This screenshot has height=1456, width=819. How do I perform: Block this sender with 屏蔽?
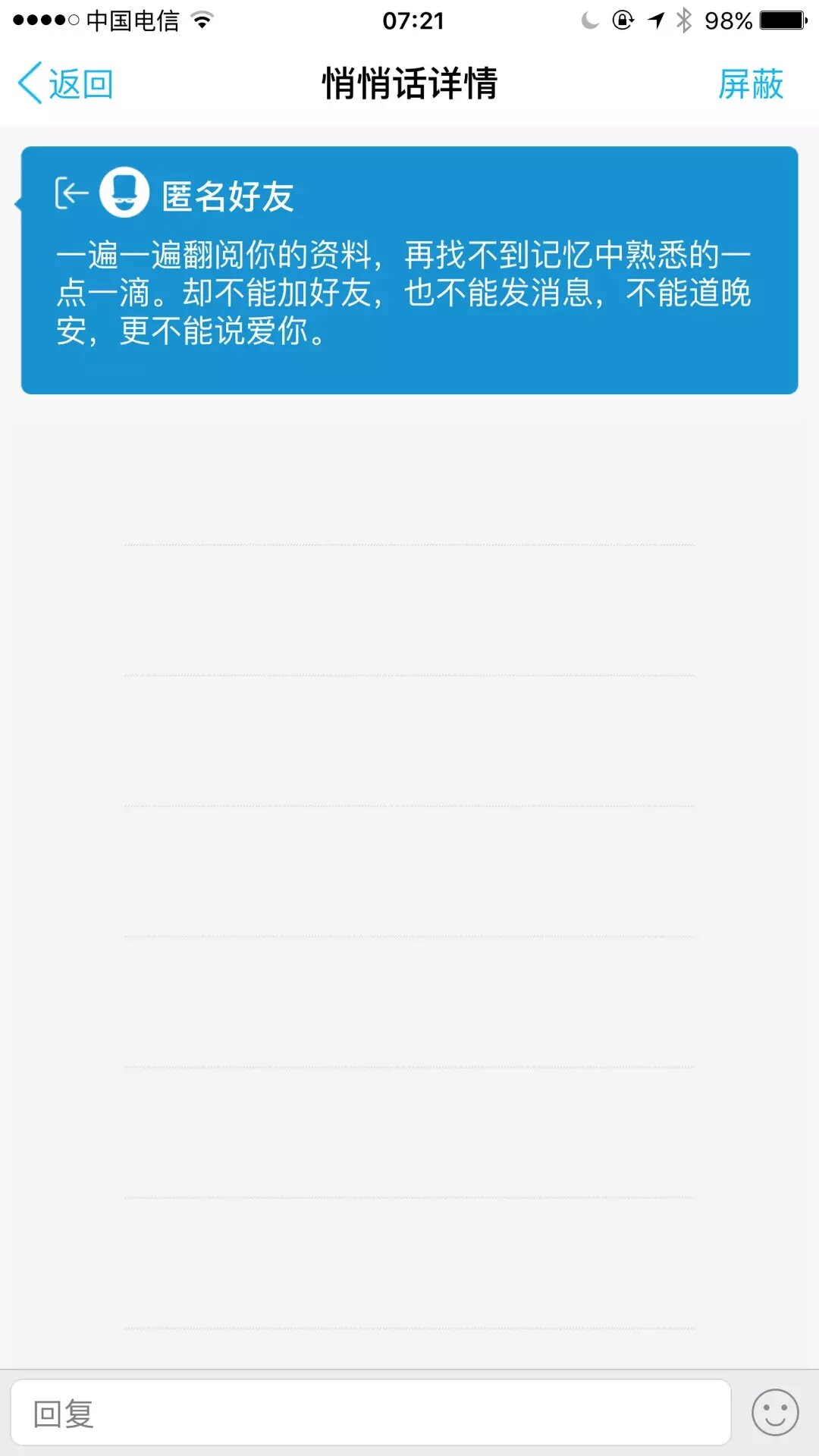[x=750, y=83]
